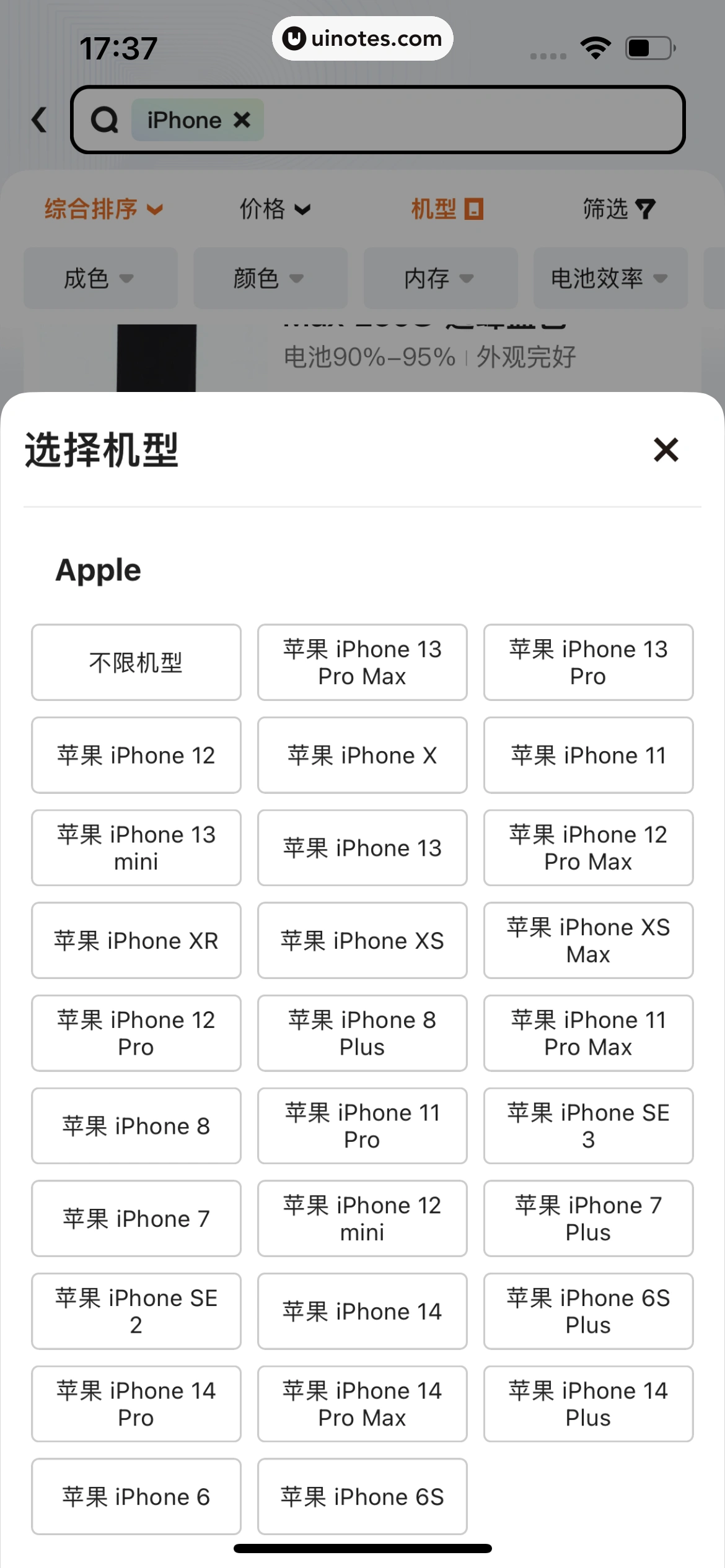Select 不限机型 option
The height and width of the screenshot is (1568, 725).
(x=136, y=663)
